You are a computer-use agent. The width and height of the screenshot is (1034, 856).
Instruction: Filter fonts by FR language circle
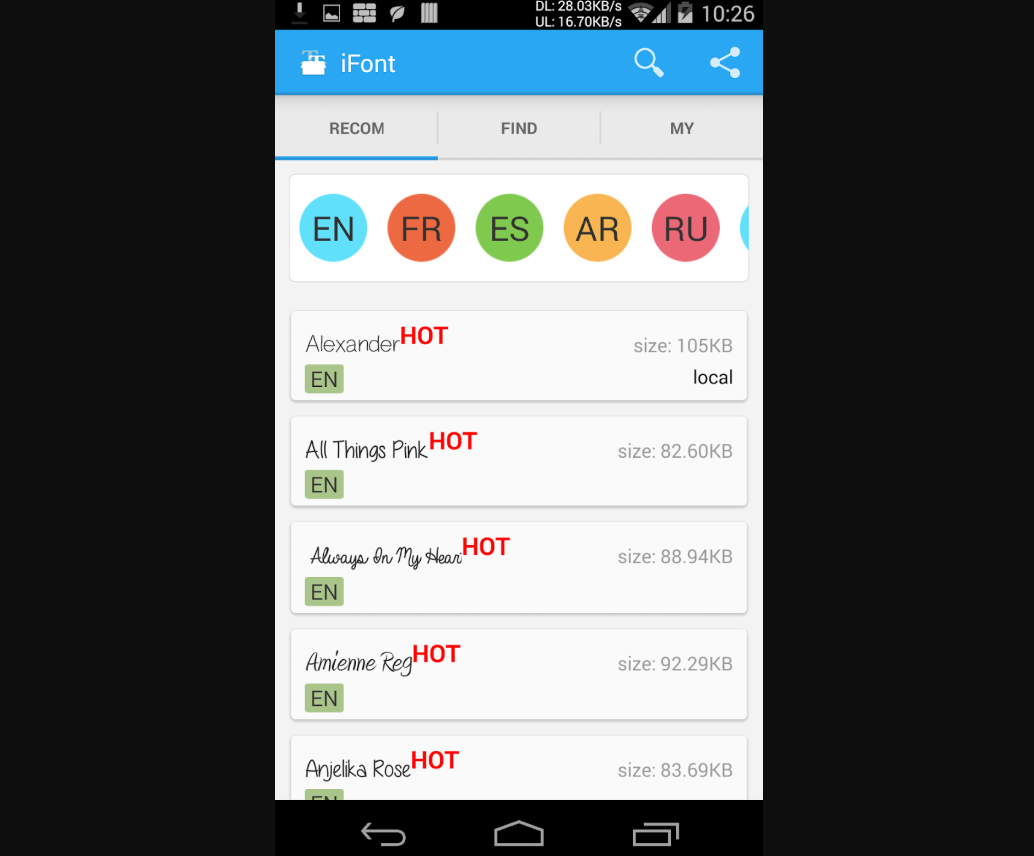pos(421,228)
